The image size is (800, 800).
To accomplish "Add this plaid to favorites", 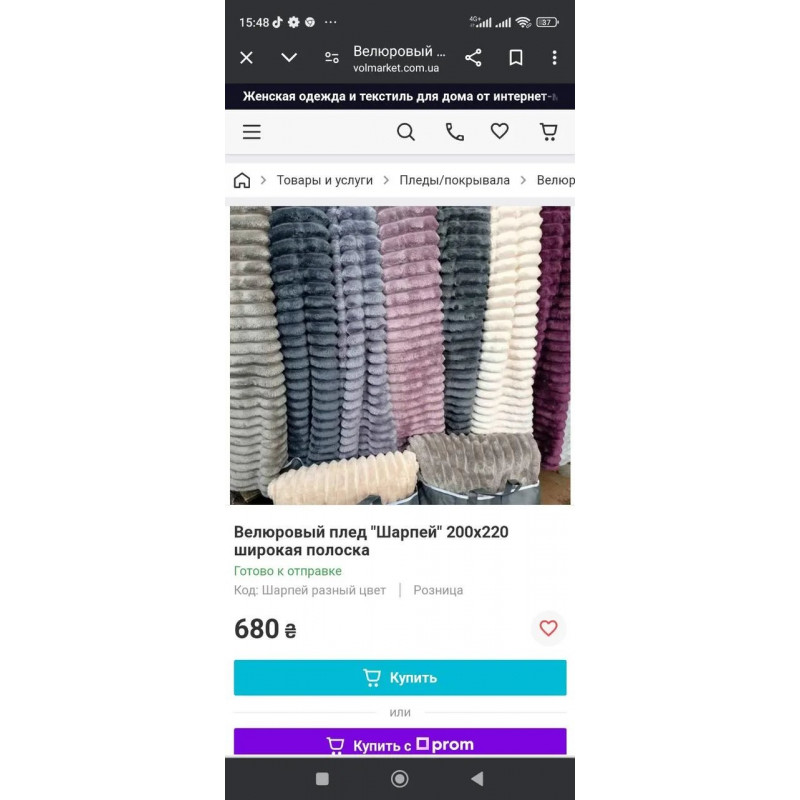I will pos(548,628).
